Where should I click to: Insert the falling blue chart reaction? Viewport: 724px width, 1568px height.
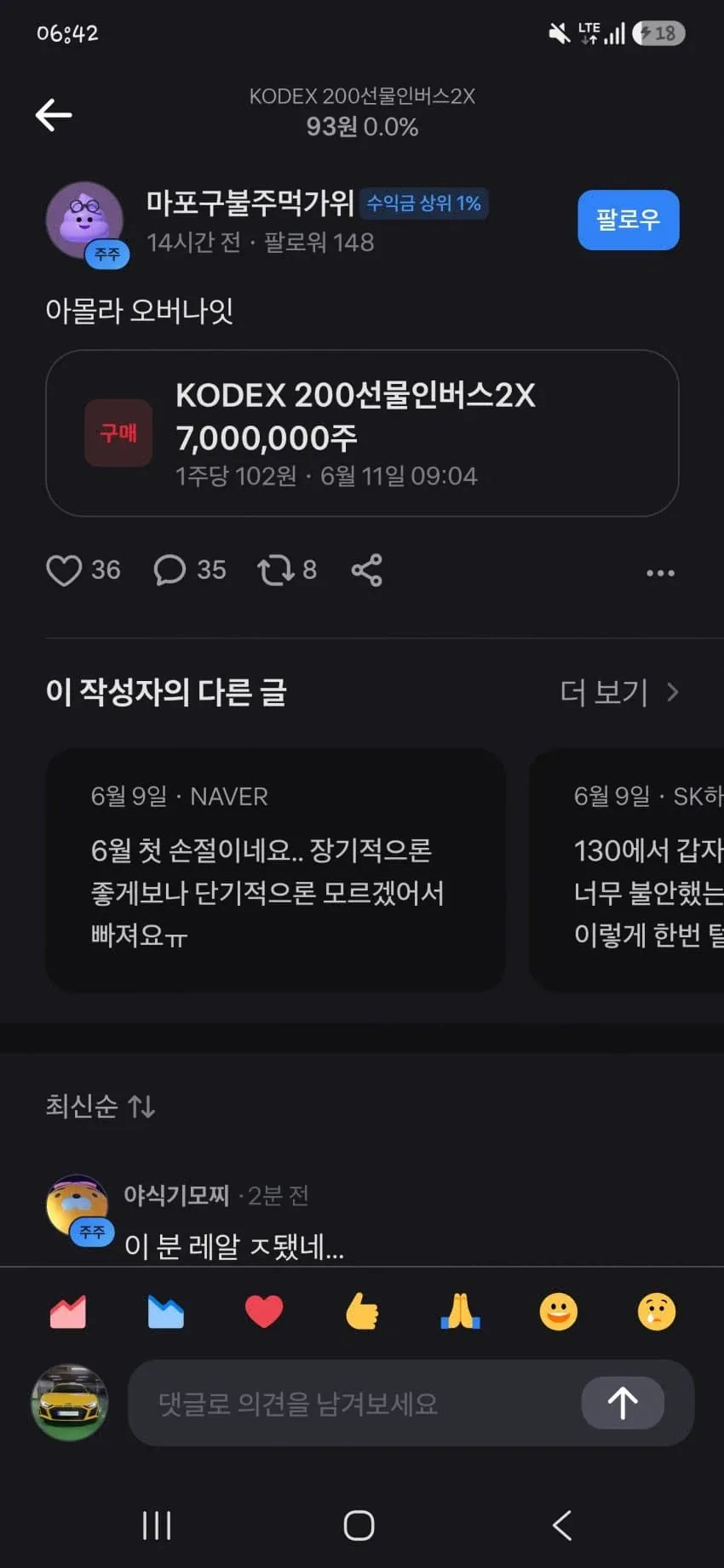tap(166, 1312)
